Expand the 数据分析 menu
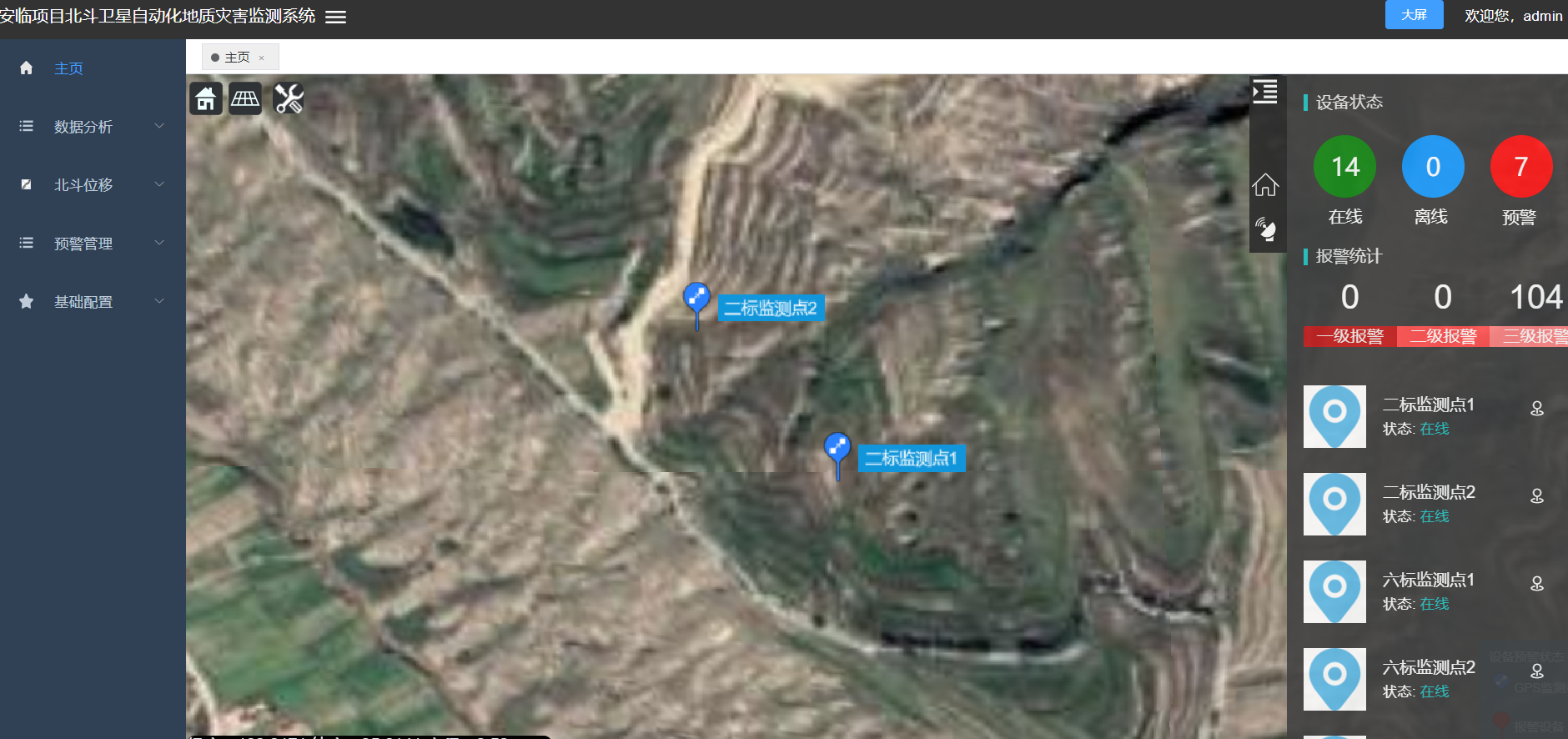 click(x=92, y=127)
